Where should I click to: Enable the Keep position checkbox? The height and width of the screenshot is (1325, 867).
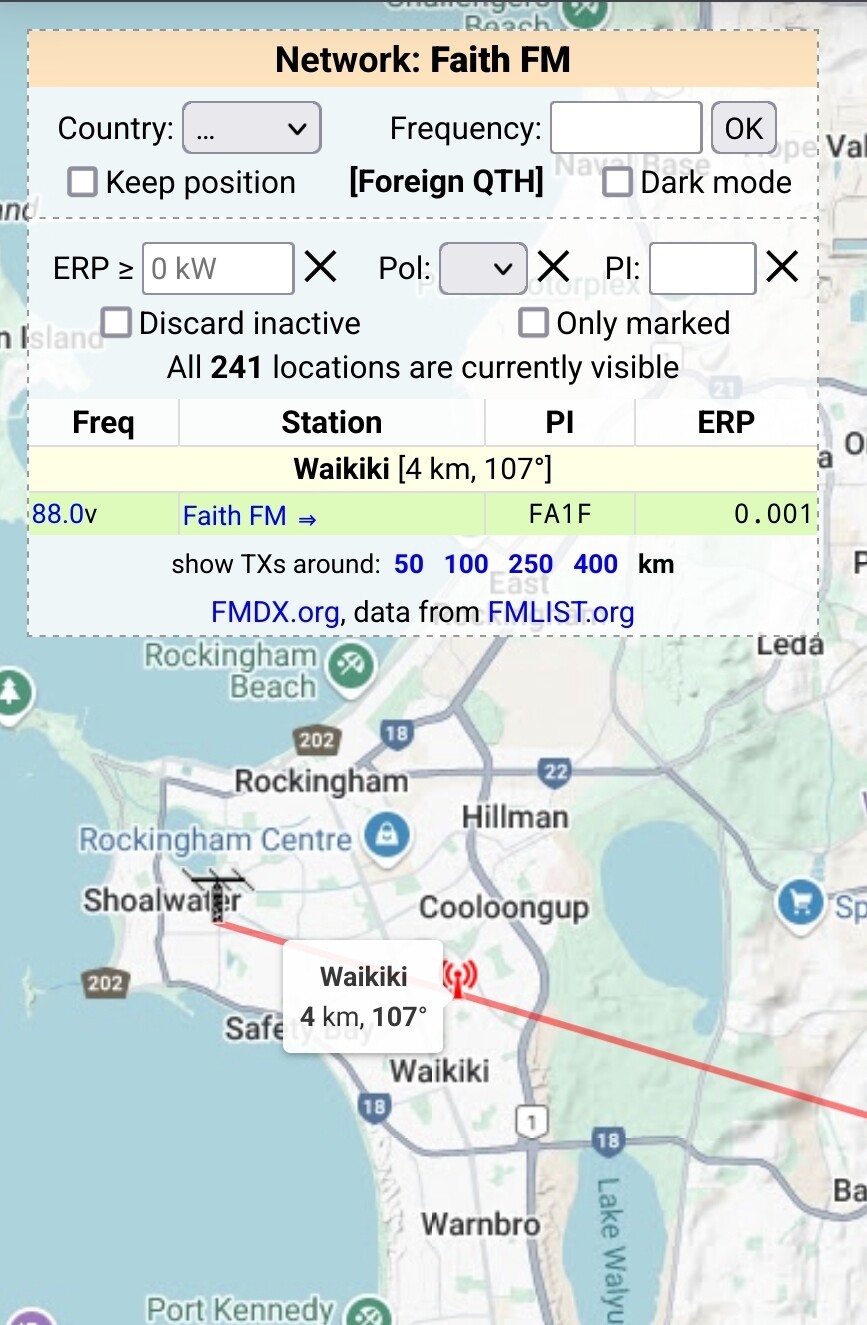click(83, 182)
